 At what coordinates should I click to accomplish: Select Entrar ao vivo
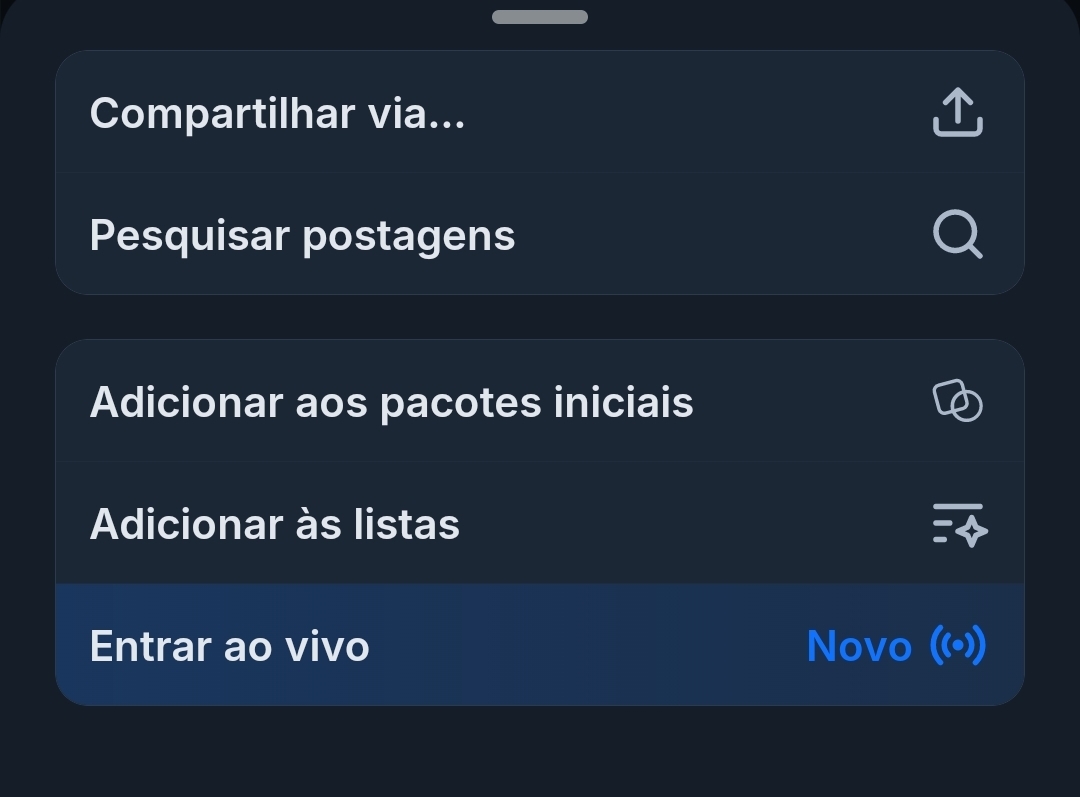point(540,646)
